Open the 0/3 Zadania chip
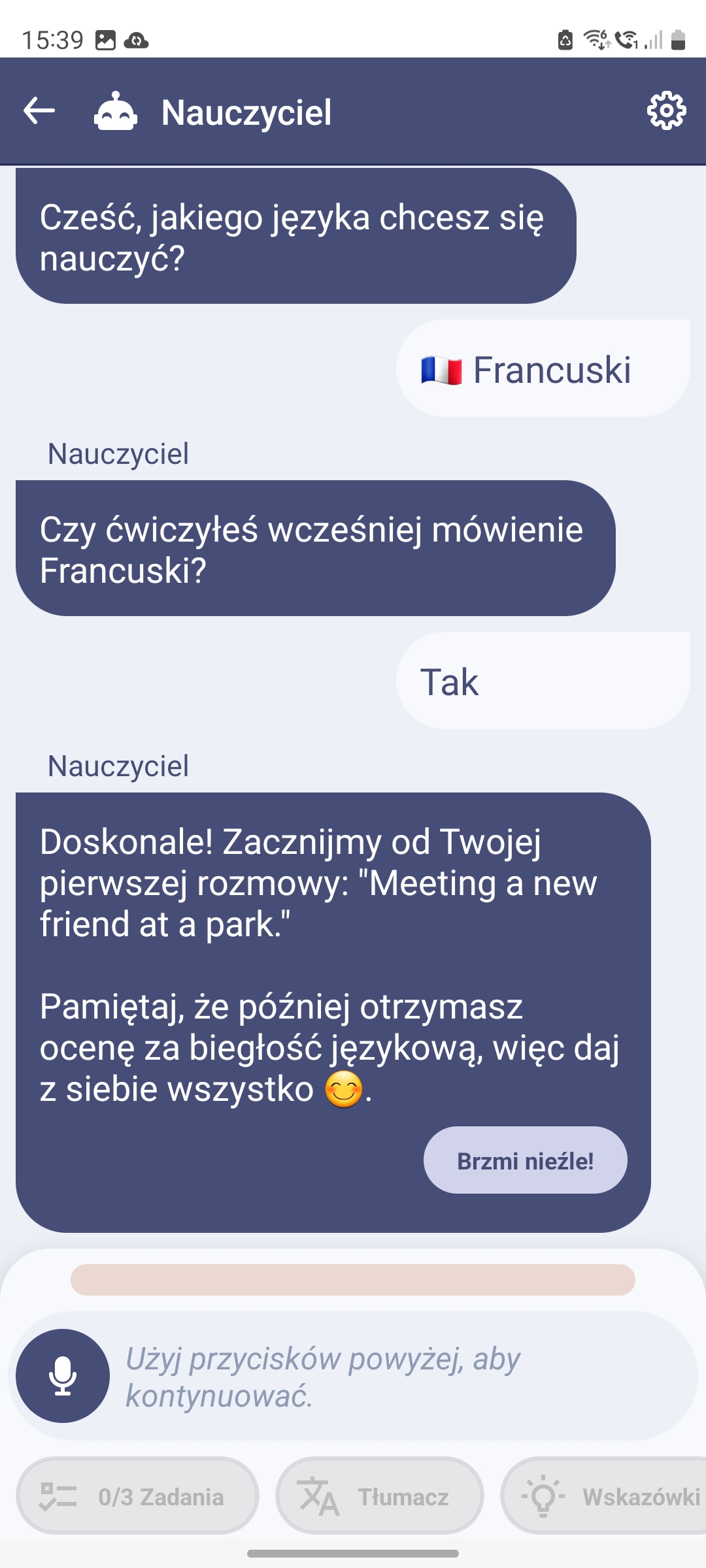The image size is (706, 1568). pyautogui.click(x=137, y=1496)
